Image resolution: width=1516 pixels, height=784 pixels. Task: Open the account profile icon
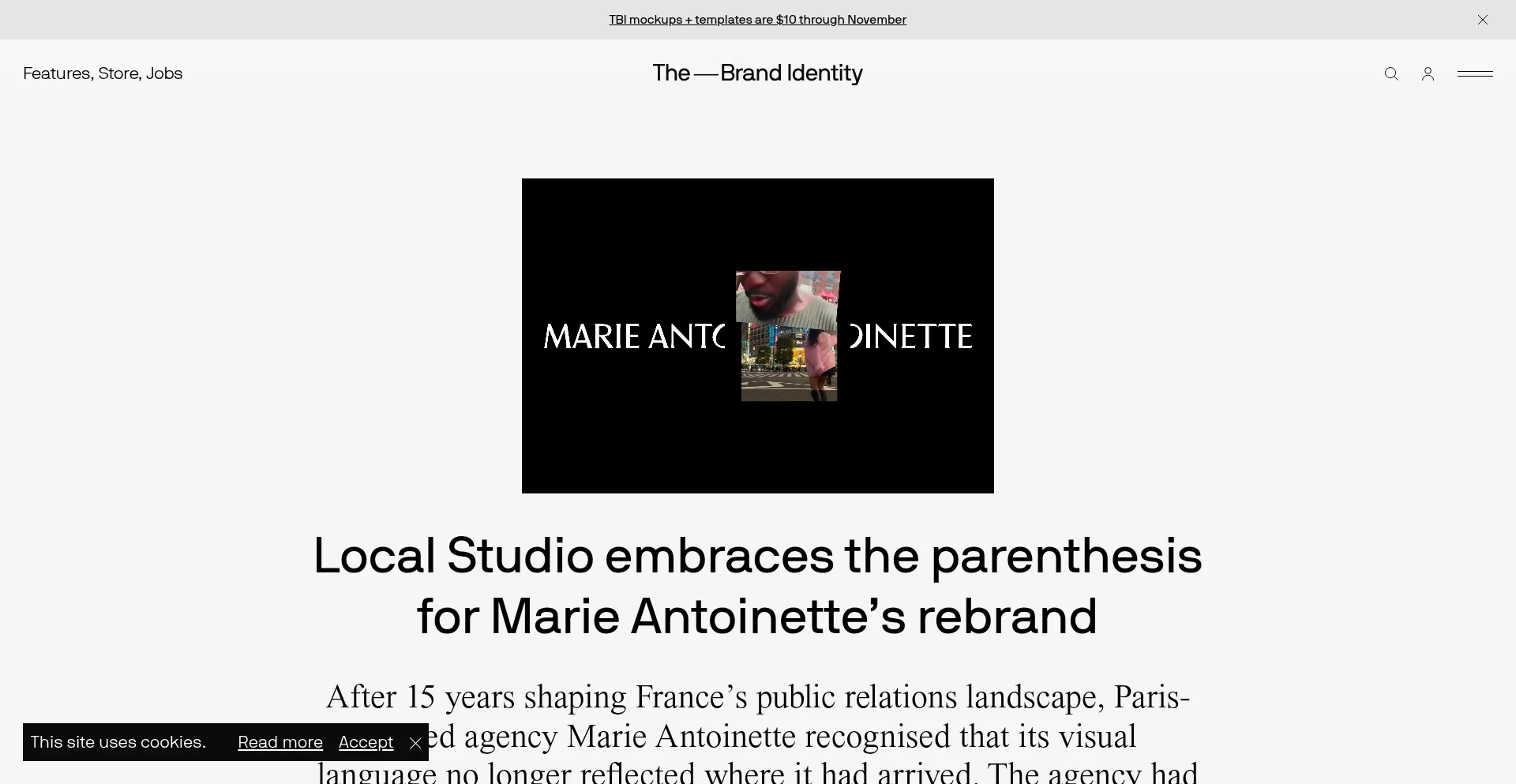[x=1428, y=74]
